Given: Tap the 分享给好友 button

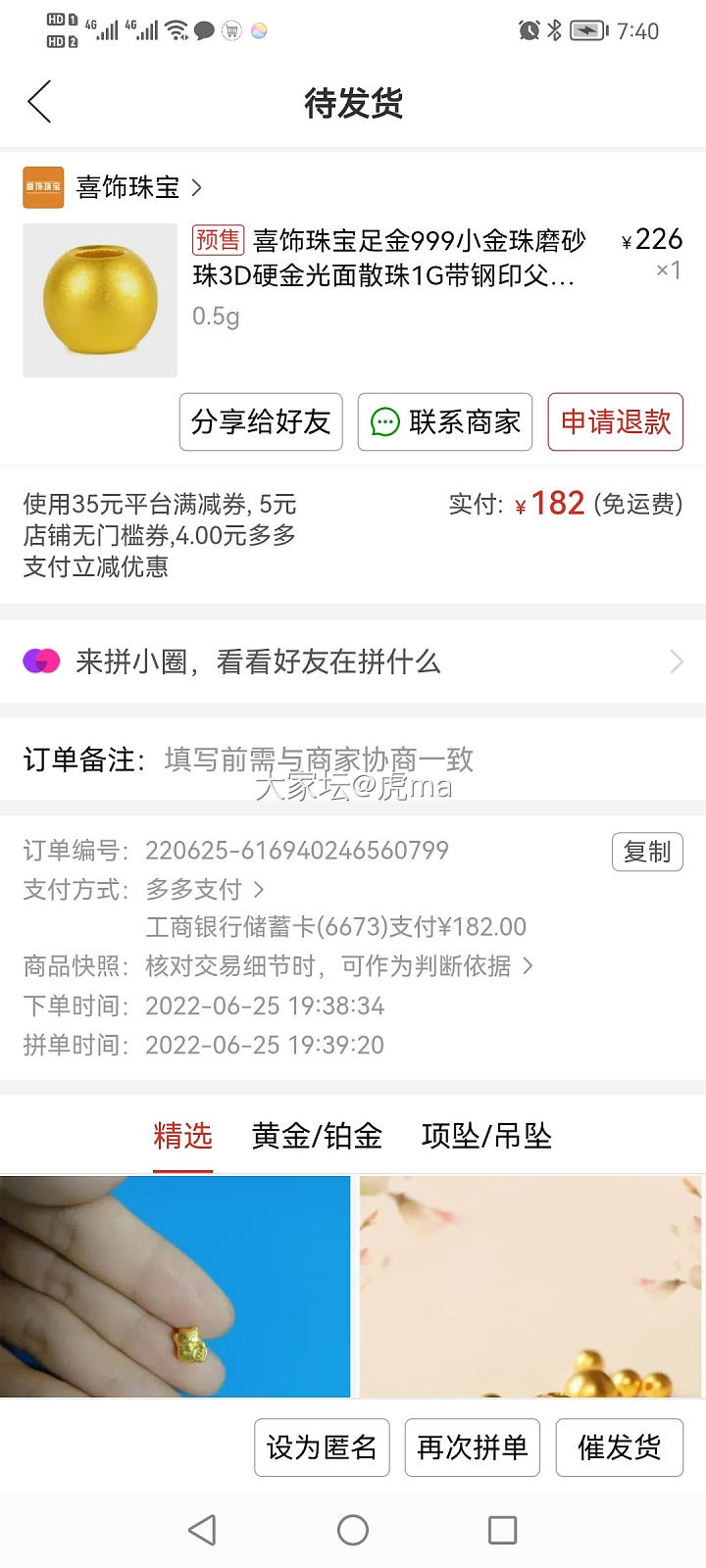Looking at the screenshot, I should (261, 422).
